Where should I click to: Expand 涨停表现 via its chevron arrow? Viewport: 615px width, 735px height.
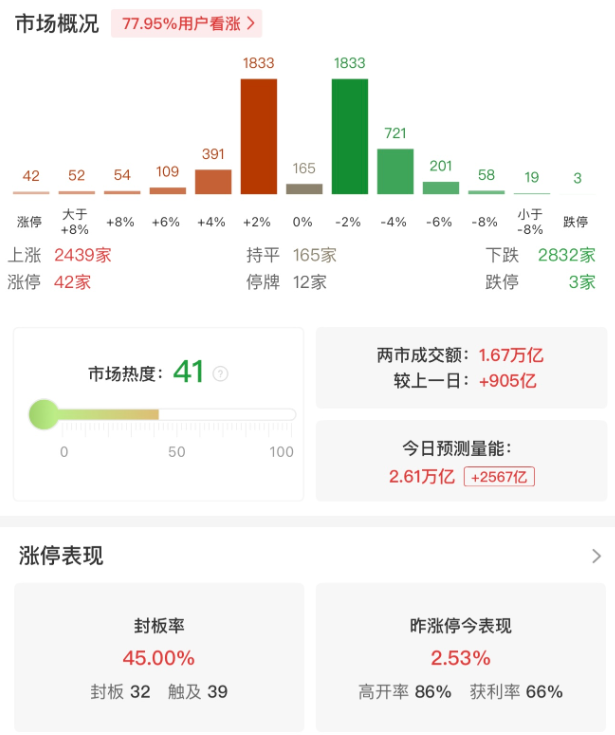[596, 556]
